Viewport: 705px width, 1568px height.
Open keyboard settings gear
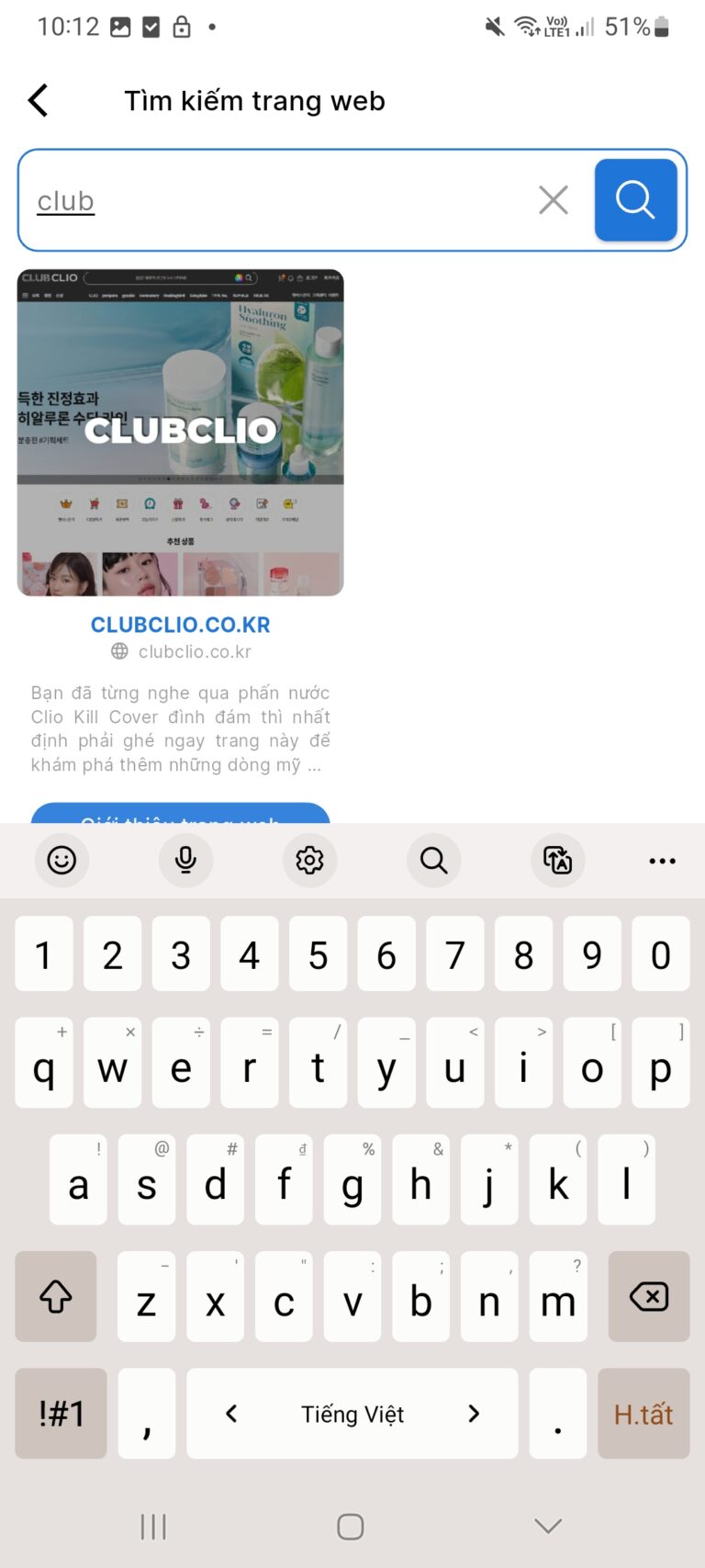(x=309, y=861)
